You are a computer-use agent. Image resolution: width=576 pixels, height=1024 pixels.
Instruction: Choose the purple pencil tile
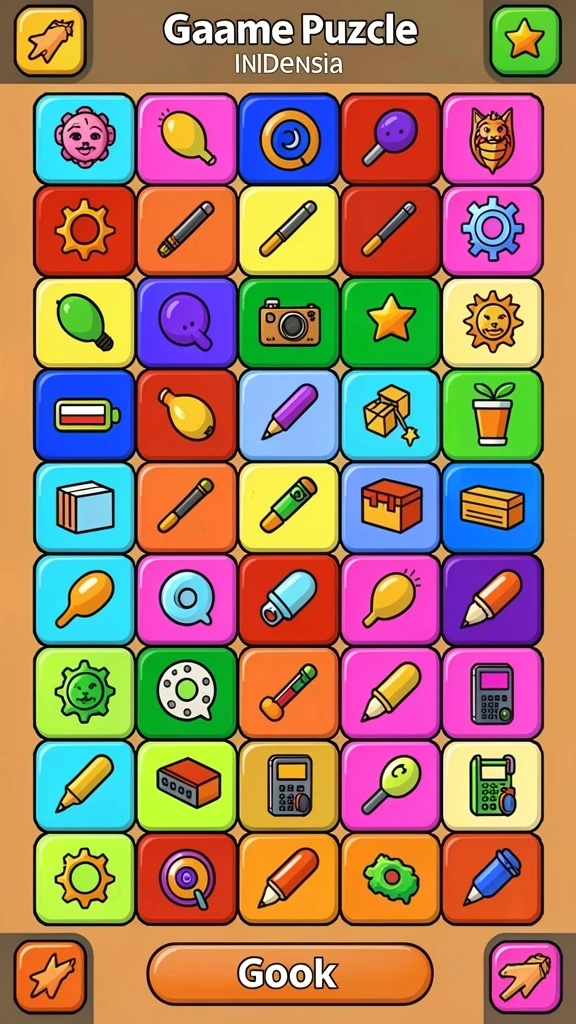tap(289, 415)
